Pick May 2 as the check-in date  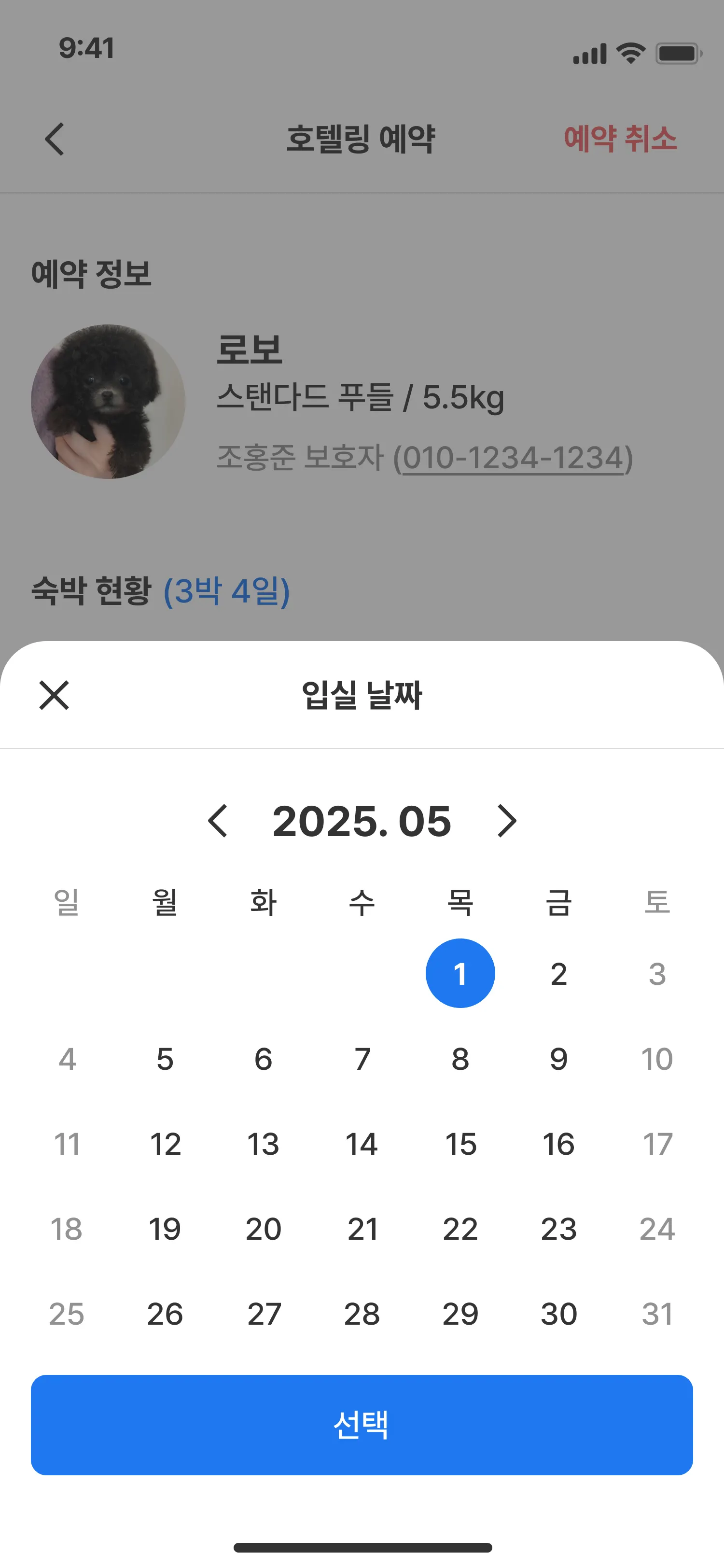click(x=558, y=974)
